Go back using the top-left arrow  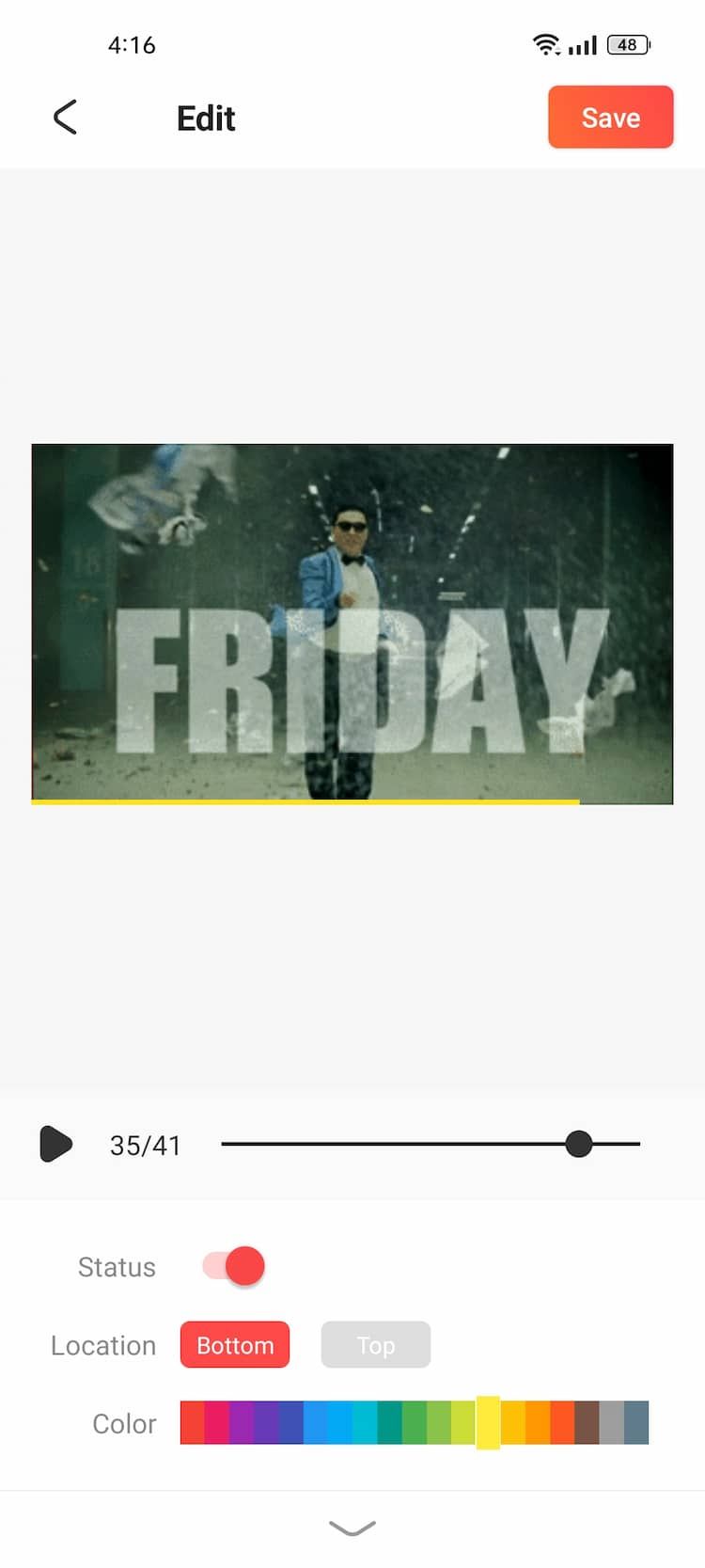click(x=65, y=118)
